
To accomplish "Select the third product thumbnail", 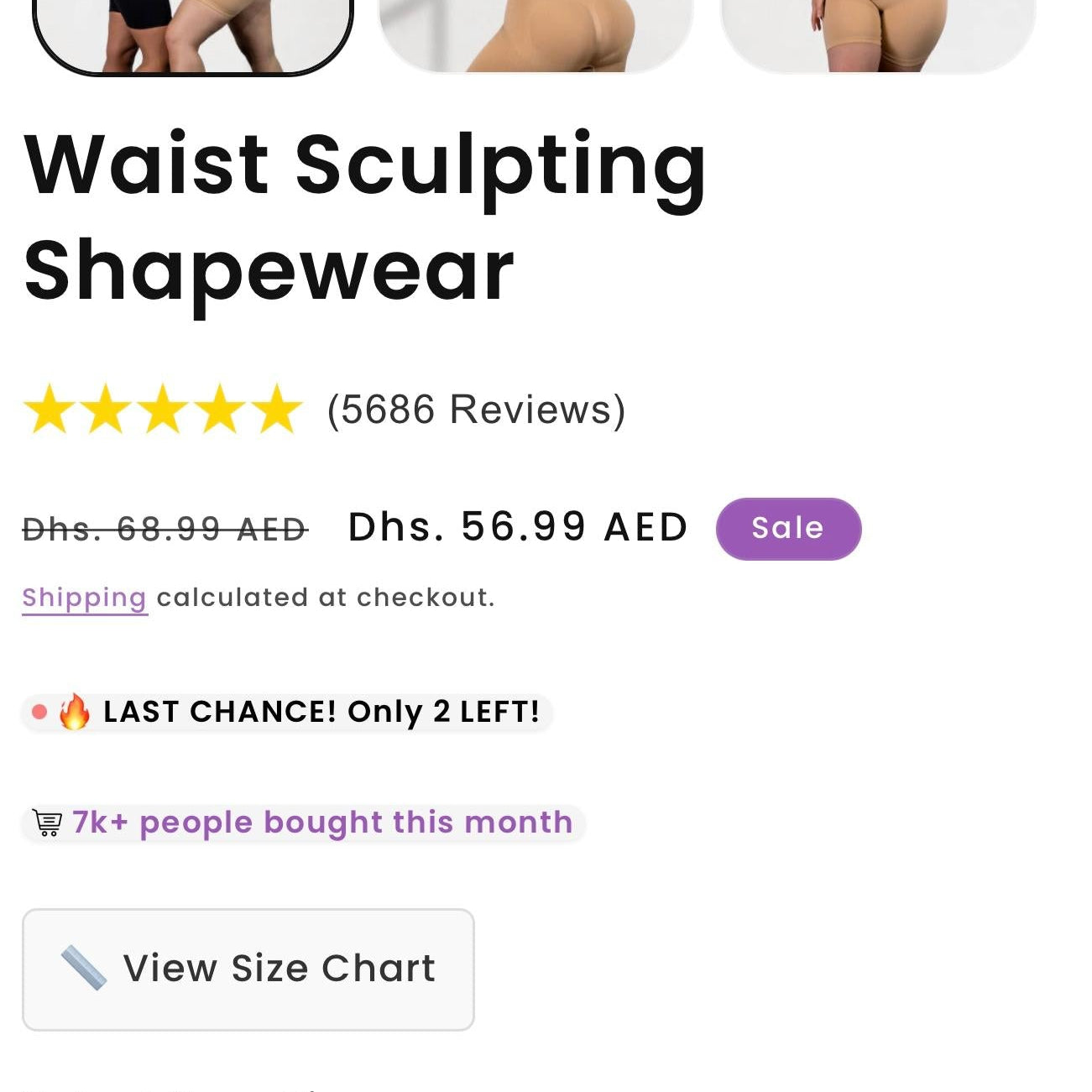I will (x=878, y=34).
